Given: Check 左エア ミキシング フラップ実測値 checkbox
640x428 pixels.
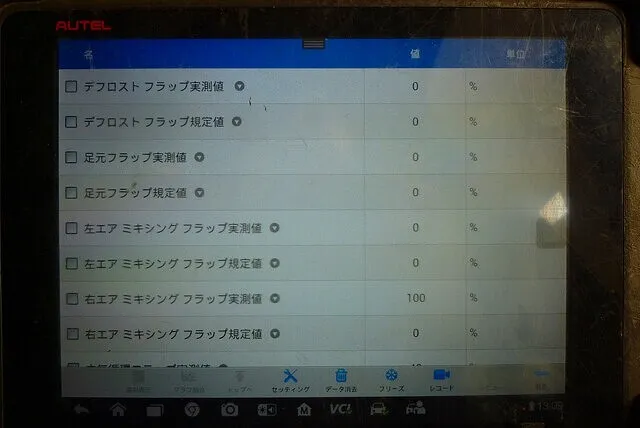Looking at the screenshot, I should (71, 228).
